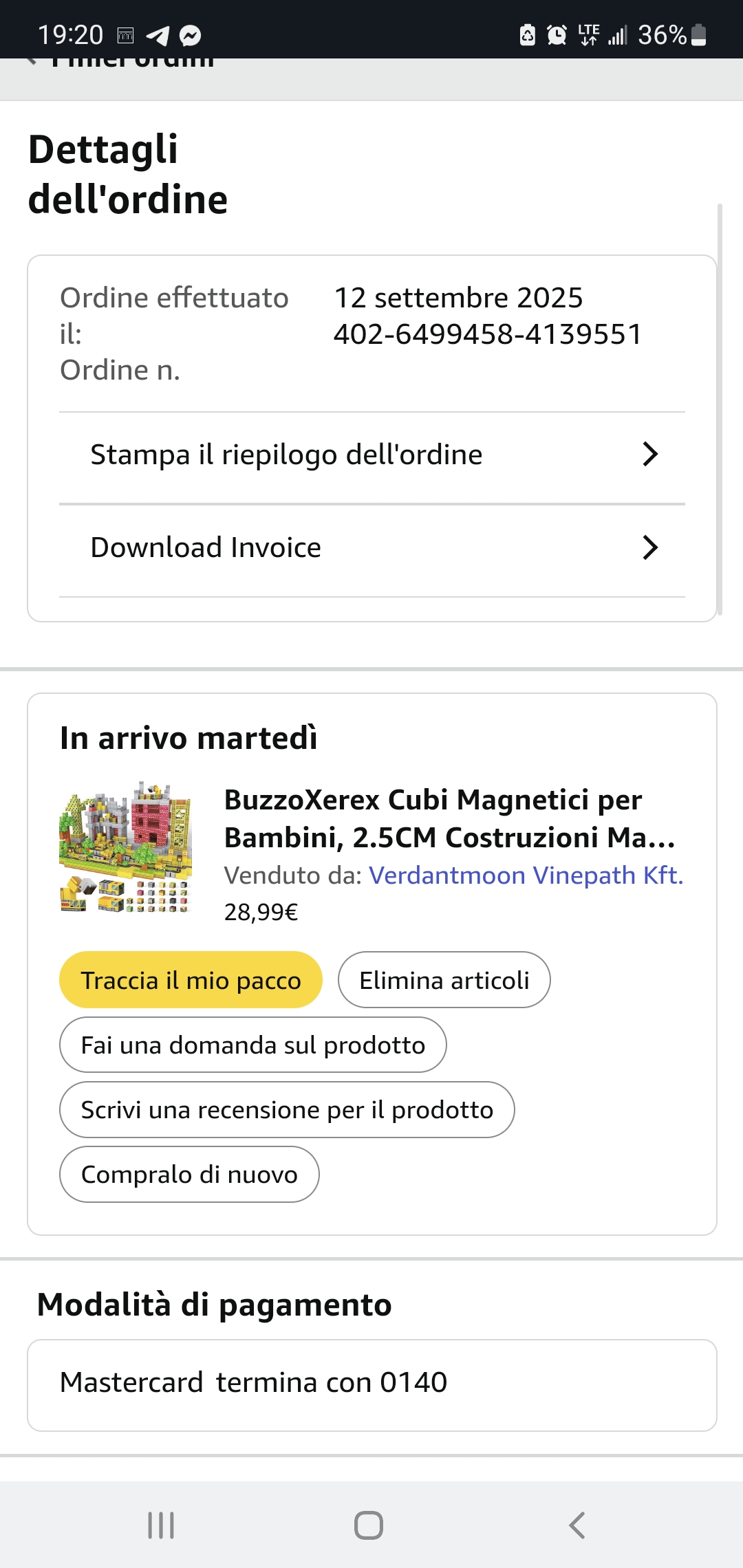The image size is (743, 1568).
Task: Open BuzzoXerex Cubi Magnetici product title
Action: click(449, 818)
